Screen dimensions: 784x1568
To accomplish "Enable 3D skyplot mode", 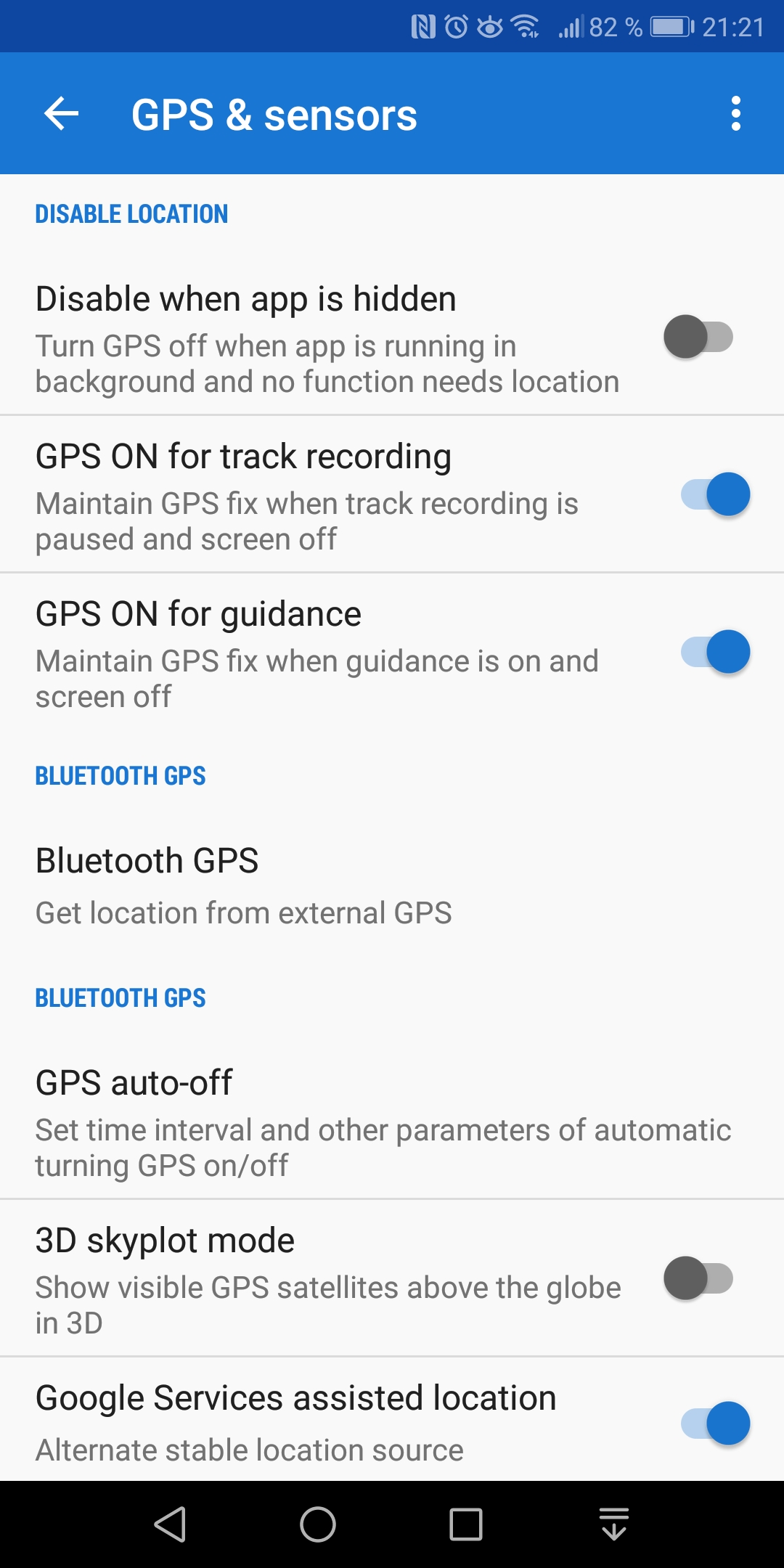I will pos(698,1279).
